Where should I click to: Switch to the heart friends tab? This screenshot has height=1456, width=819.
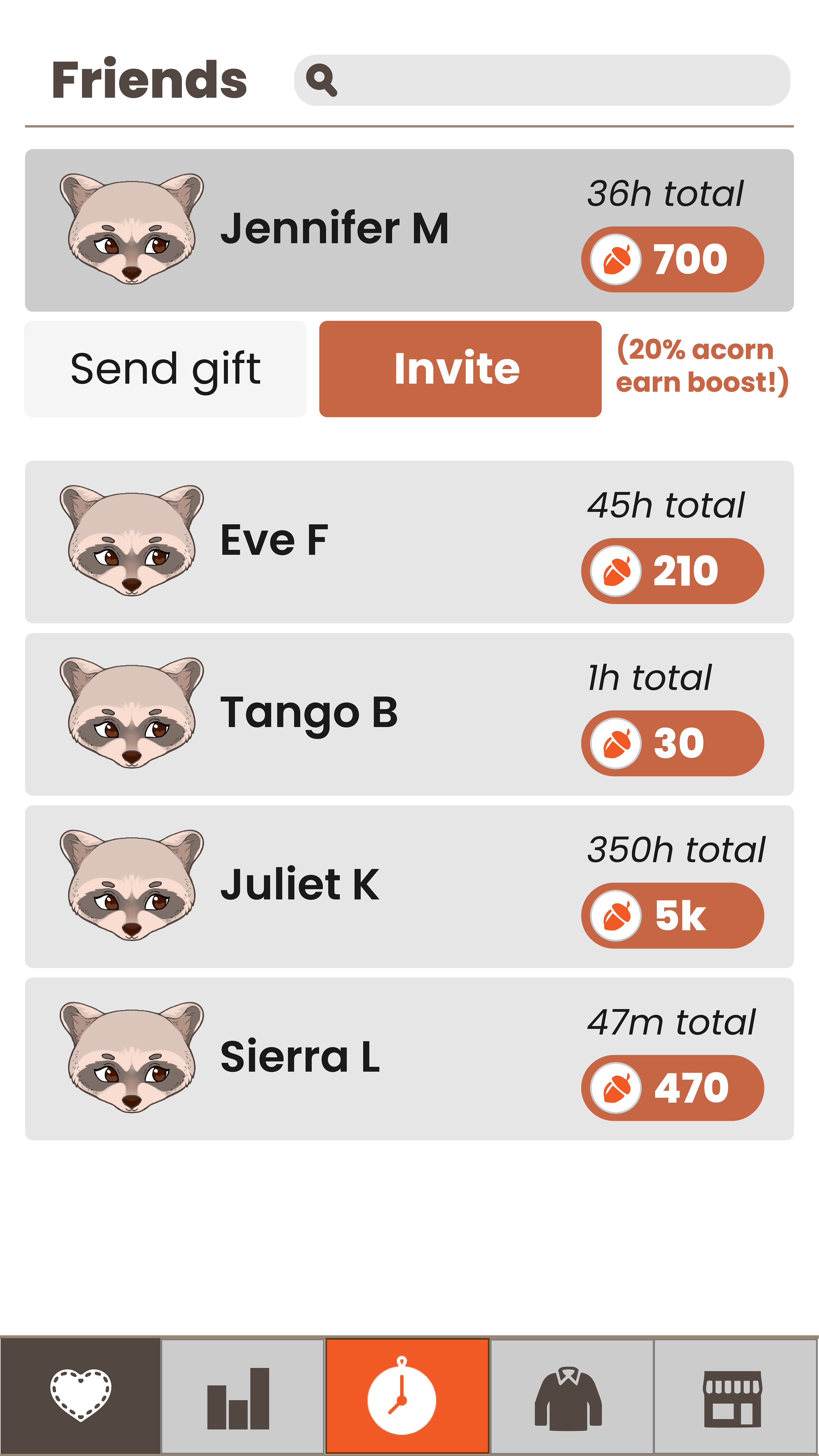[80, 1396]
